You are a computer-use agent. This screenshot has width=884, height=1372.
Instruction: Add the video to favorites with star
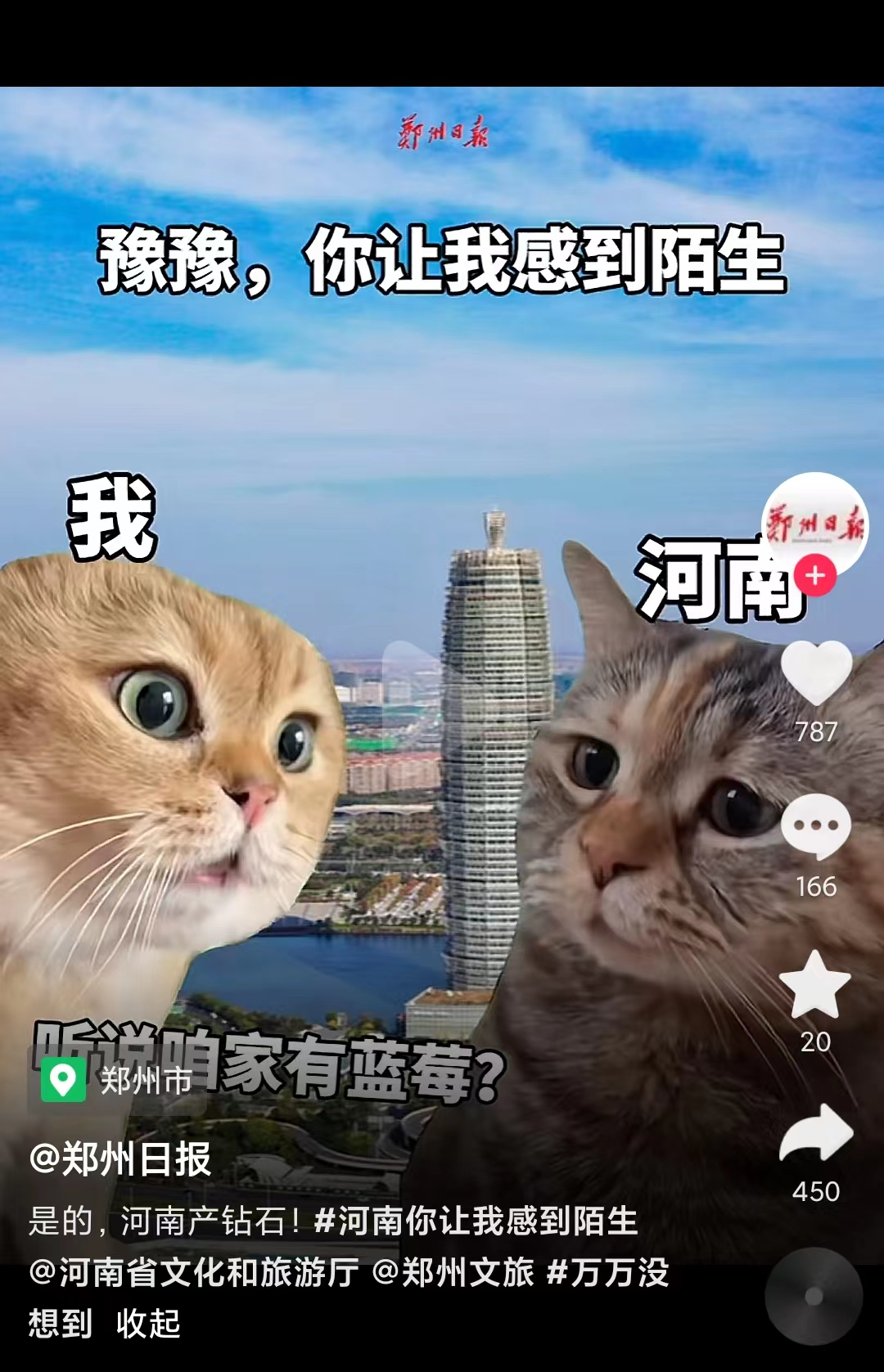(815, 985)
